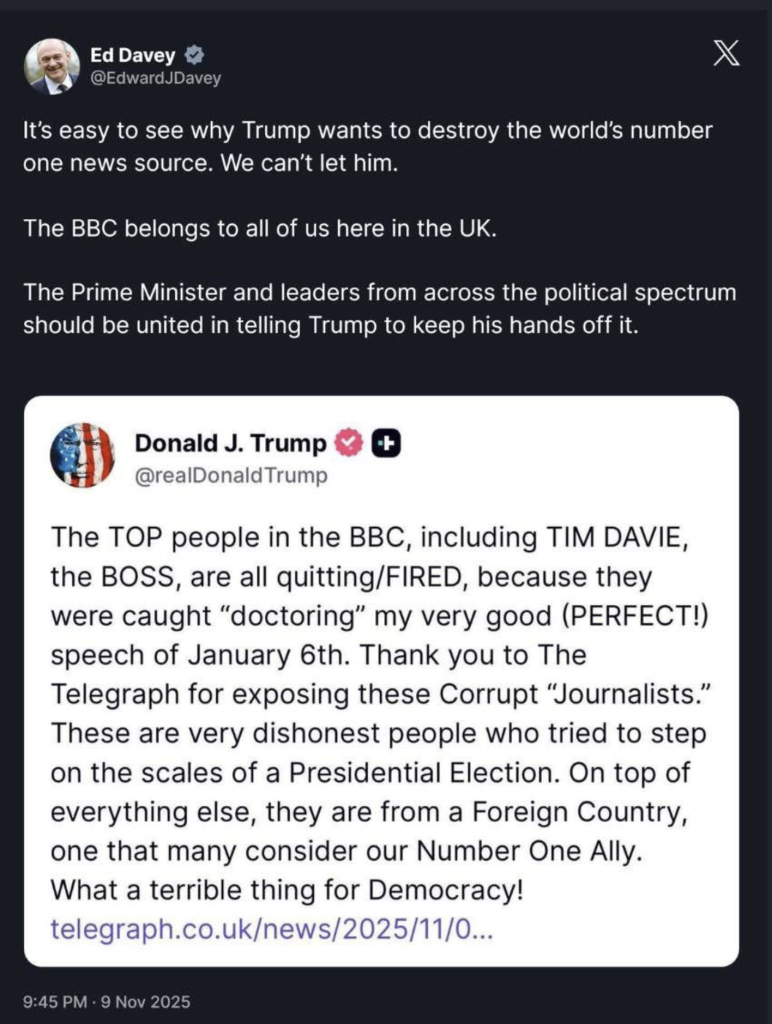Image resolution: width=772 pixels, height=1024 pixels.
Task: Tap the X logo
Action: pyautogui.click(x=726, y=52)
